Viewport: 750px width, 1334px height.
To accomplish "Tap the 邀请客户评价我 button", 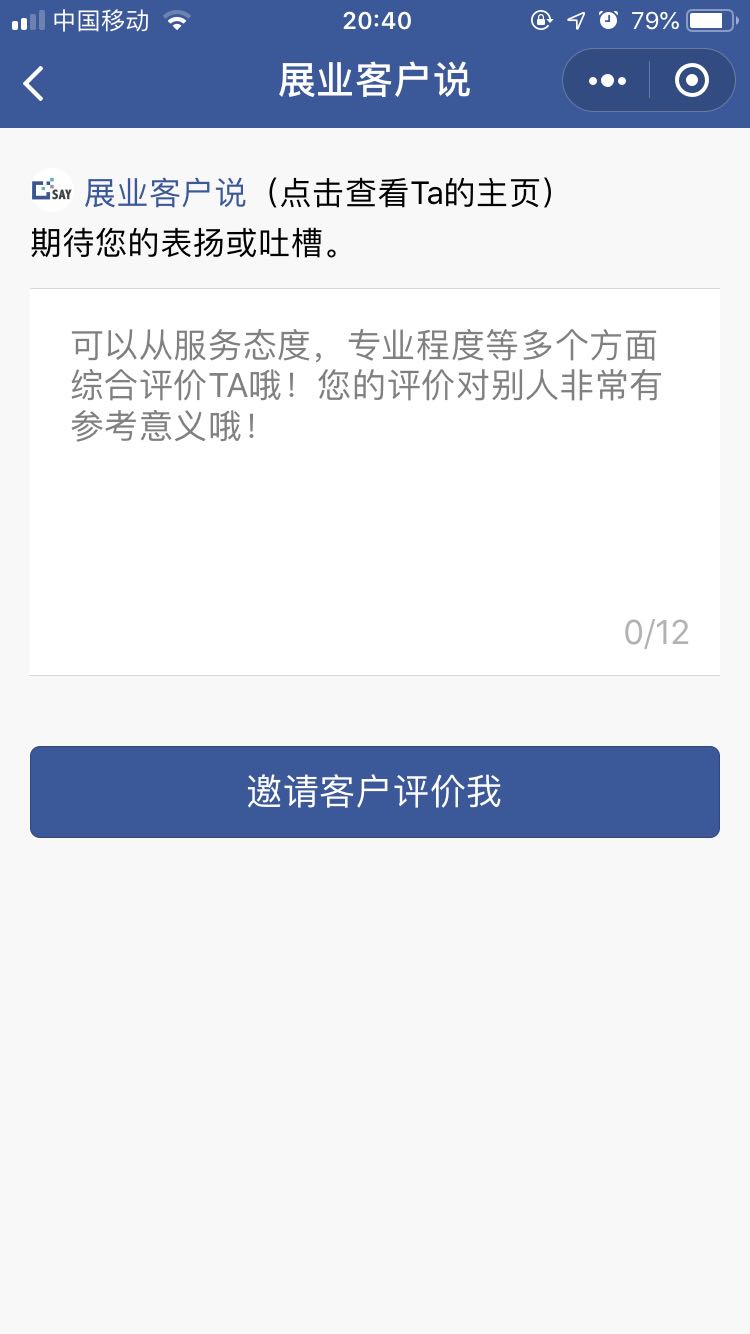I will [375, 792].
